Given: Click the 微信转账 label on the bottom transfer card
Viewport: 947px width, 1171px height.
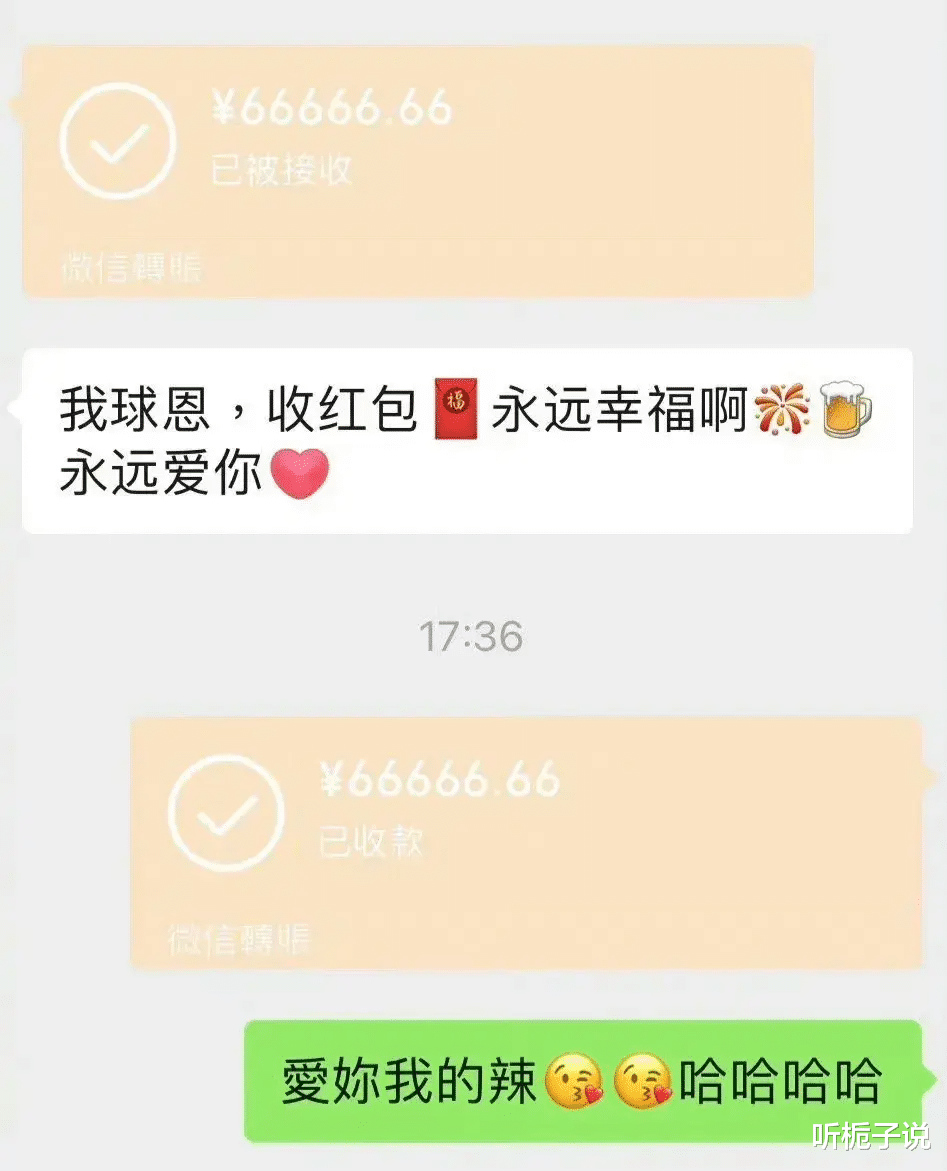Looking at the screenshot, I should (238, 938).
